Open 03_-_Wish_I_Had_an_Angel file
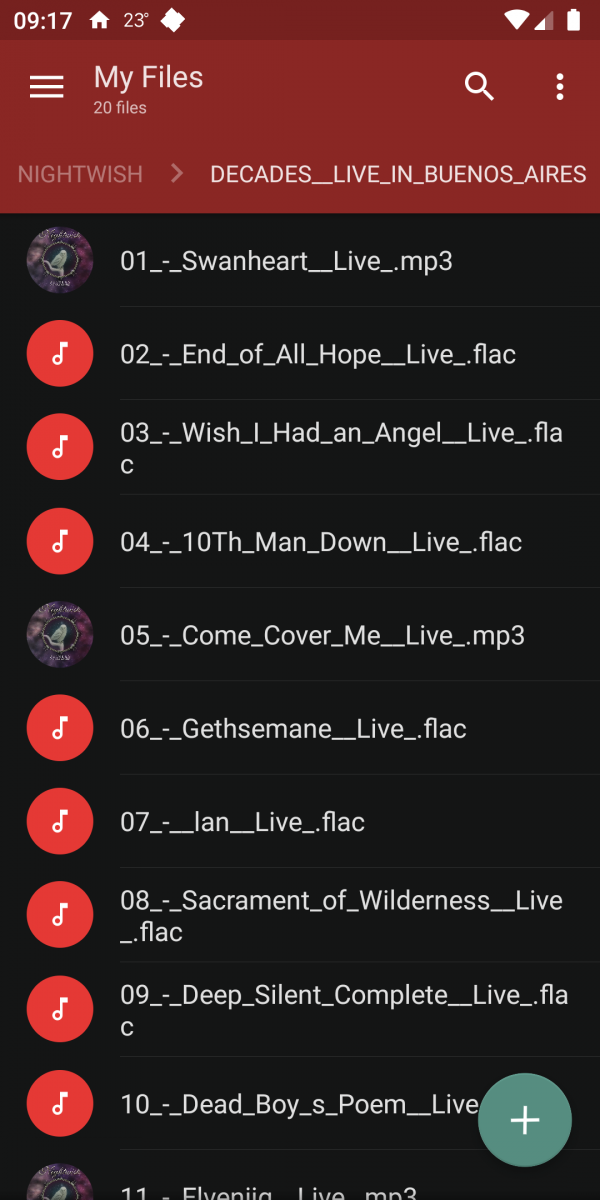This screenshot has width=600, height=1200. click(x=340, y=448)
